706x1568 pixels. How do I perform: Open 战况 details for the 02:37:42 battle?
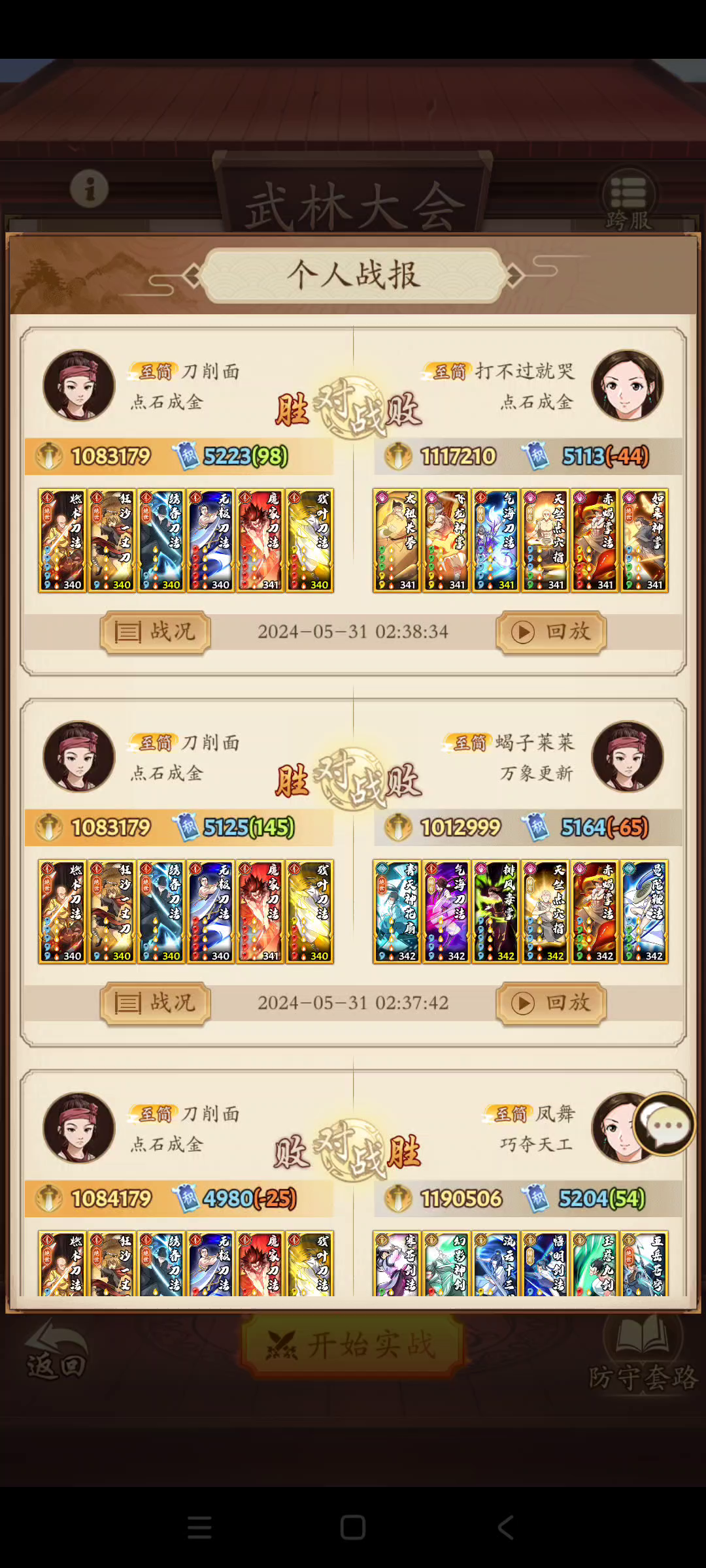click(155, 1003)
